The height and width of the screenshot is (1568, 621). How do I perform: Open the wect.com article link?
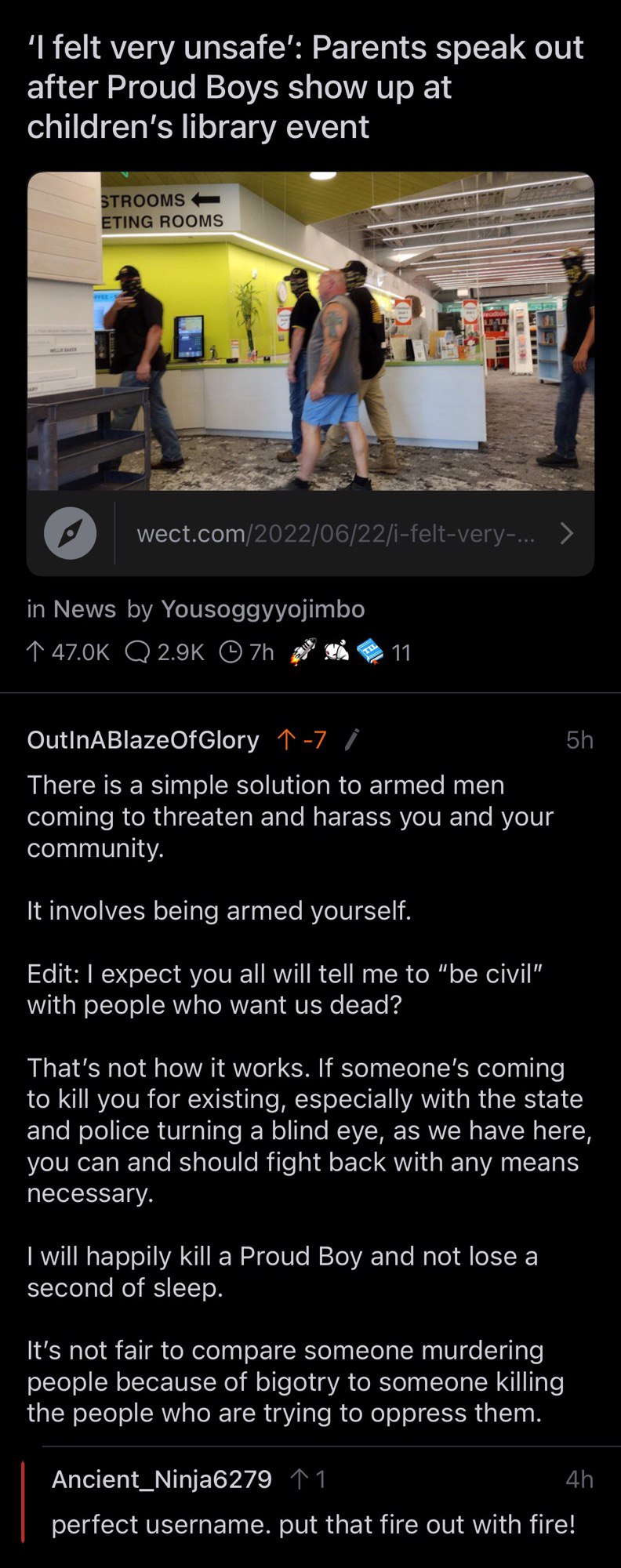[x=336, y=534]
